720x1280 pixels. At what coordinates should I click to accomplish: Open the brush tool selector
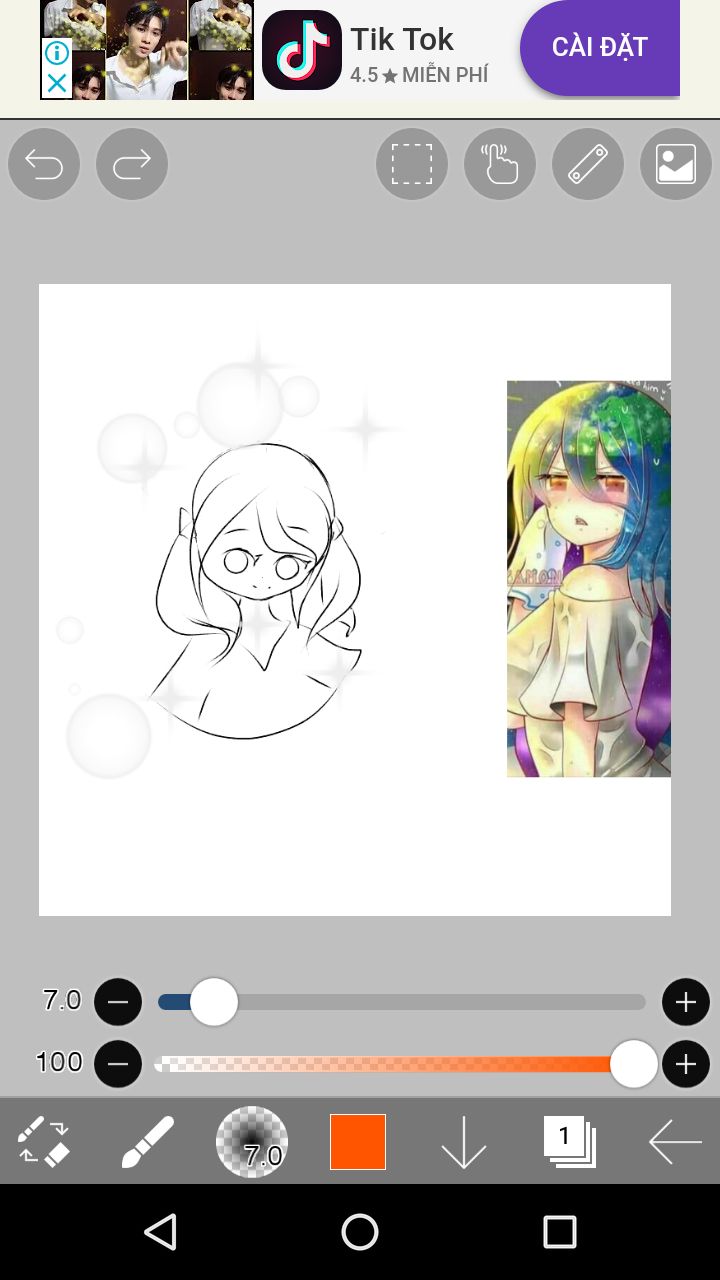[x=148, y=1142]
